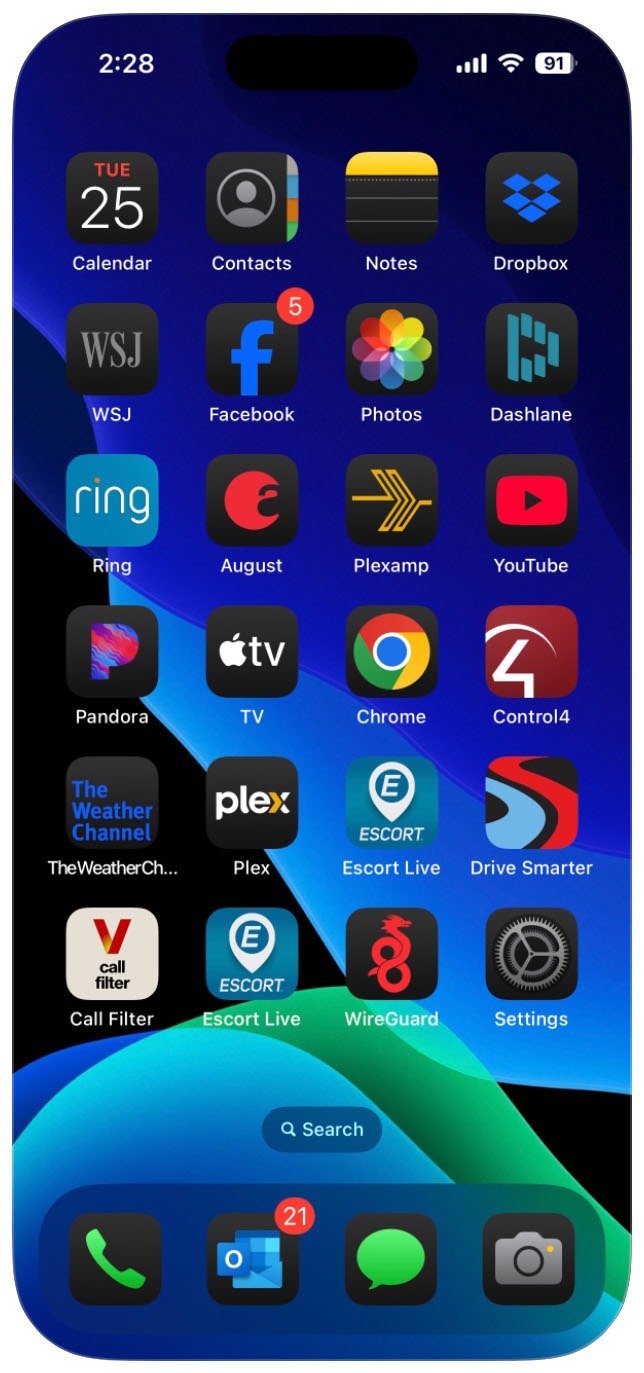
Task: Launch Chrome browser
Action: [x=392, y=651]
